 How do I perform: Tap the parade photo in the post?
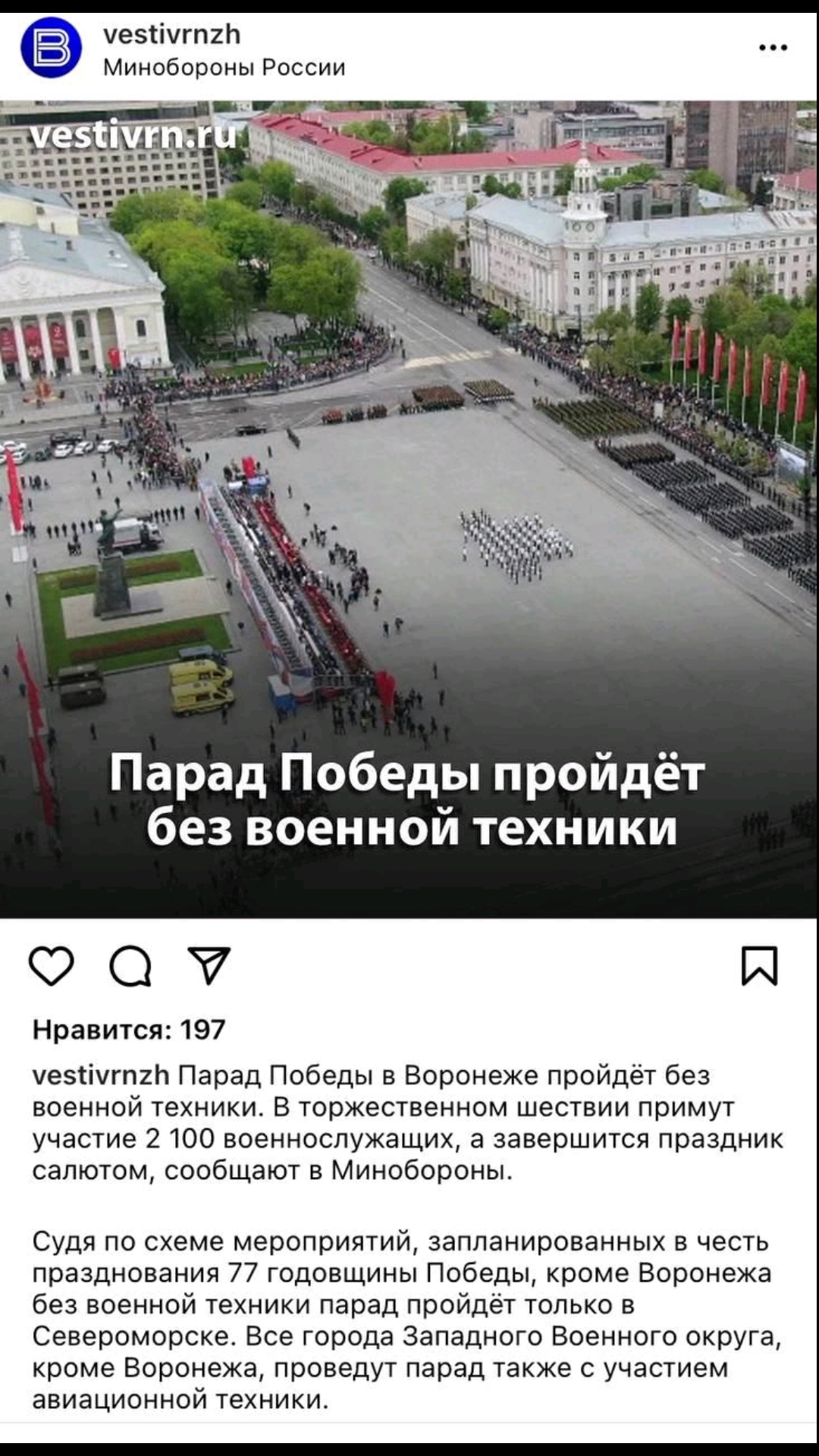pos(409,509)
